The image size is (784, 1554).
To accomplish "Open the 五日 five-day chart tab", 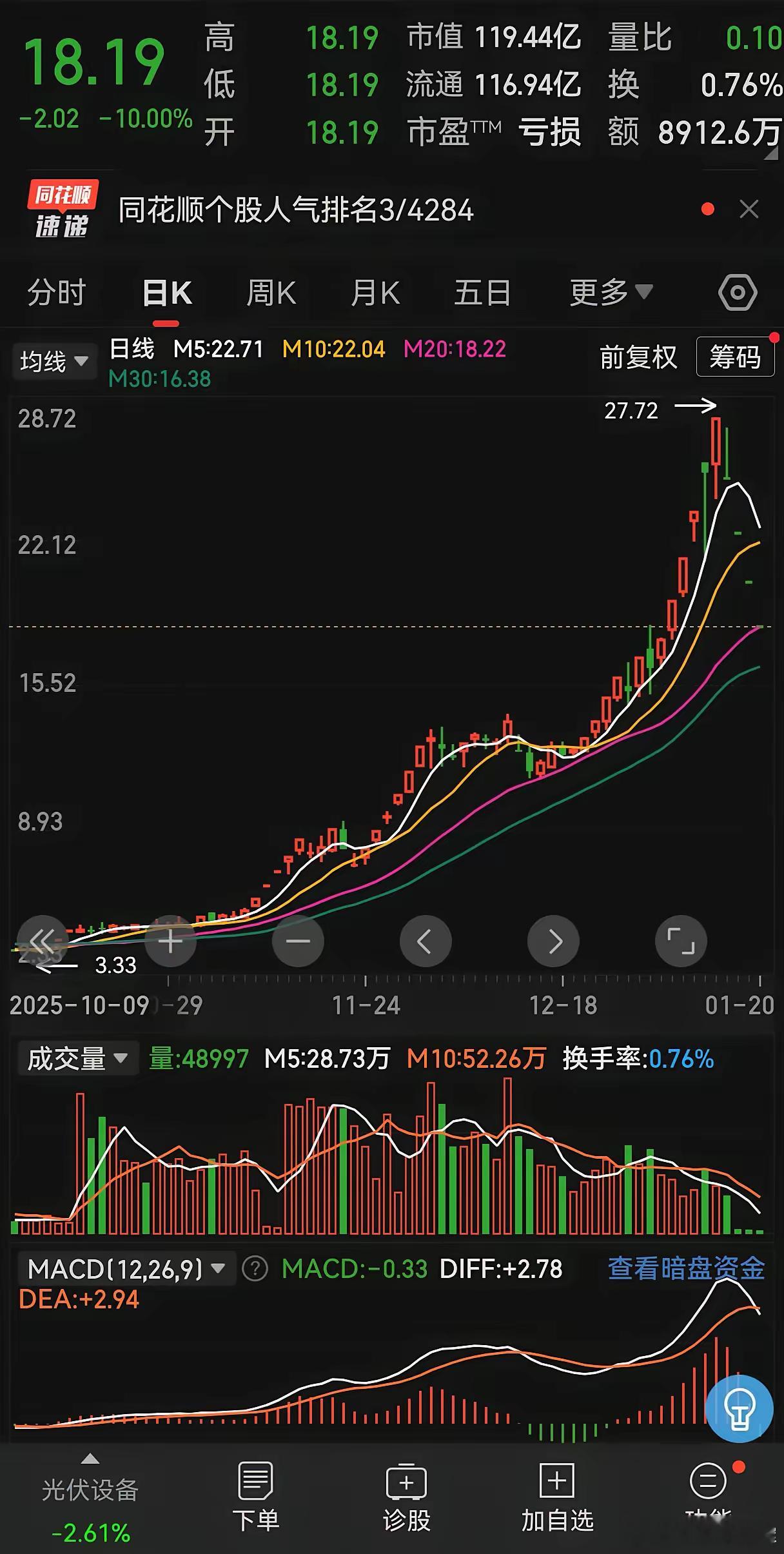I will [x=482, y=293].
